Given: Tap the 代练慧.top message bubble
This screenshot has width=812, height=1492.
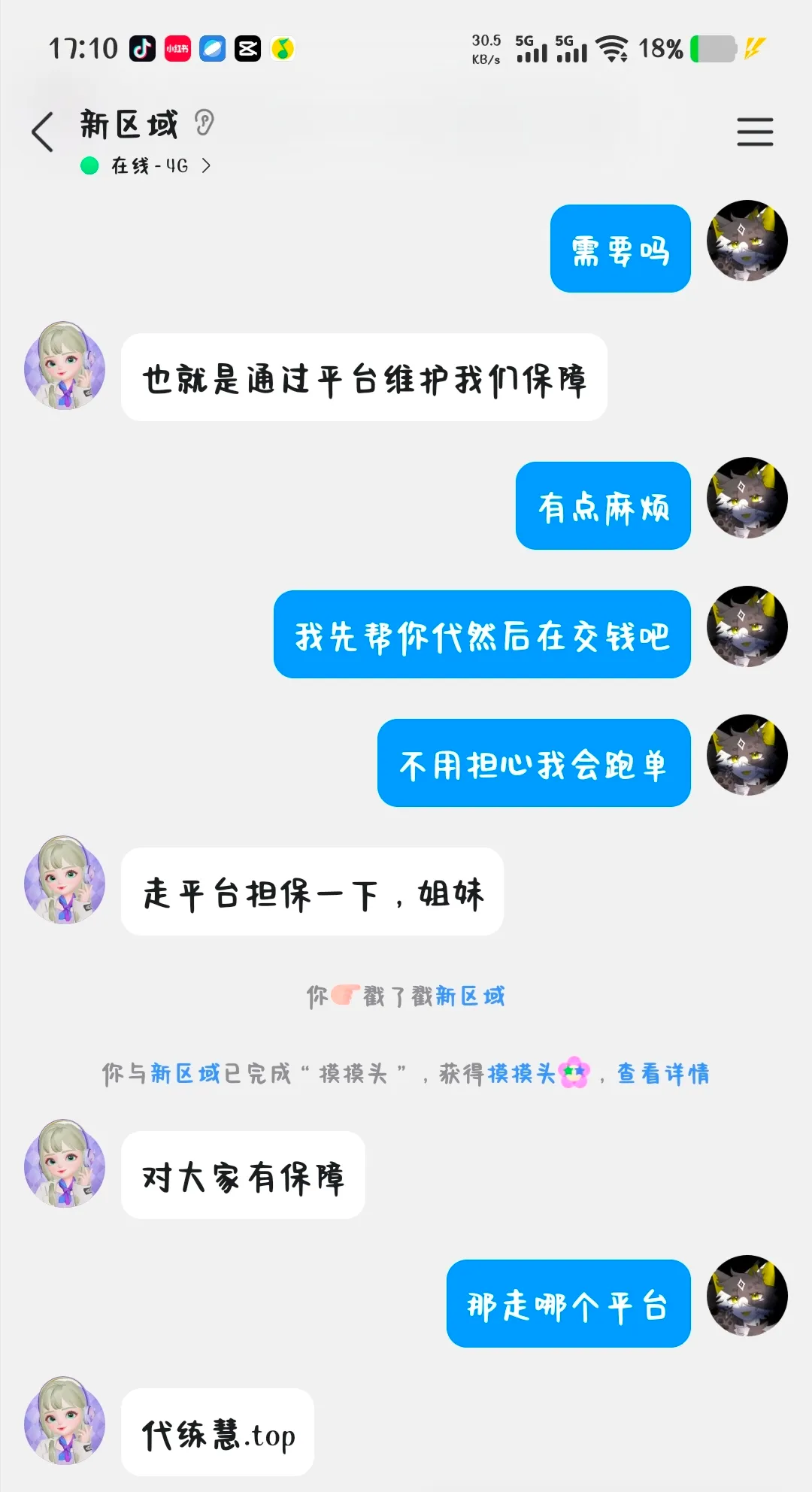Looking at the screenshot, I should pyautogui.click(x=218, y=1434).
